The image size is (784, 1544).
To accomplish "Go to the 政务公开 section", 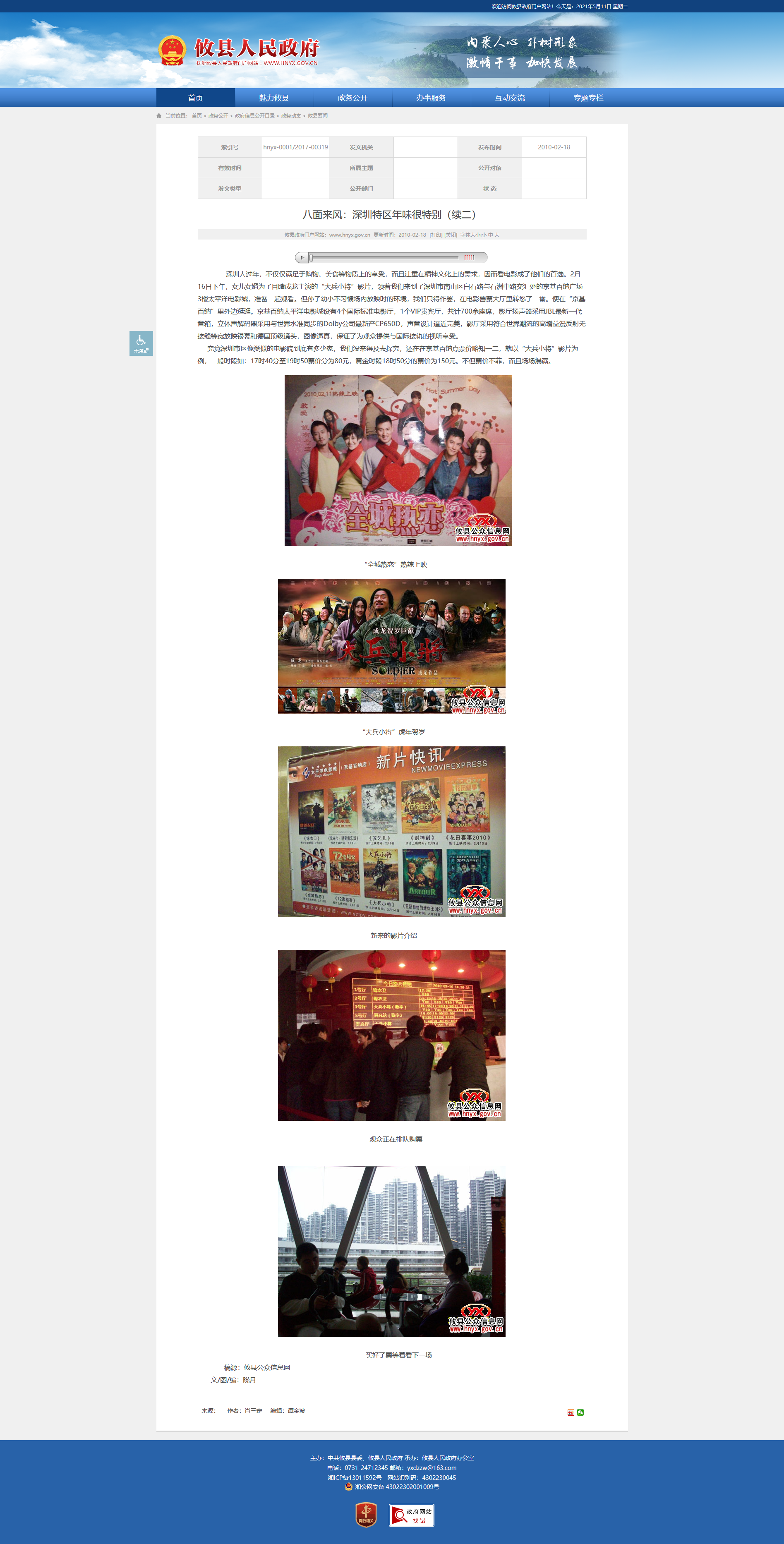I will pos(352,98).
